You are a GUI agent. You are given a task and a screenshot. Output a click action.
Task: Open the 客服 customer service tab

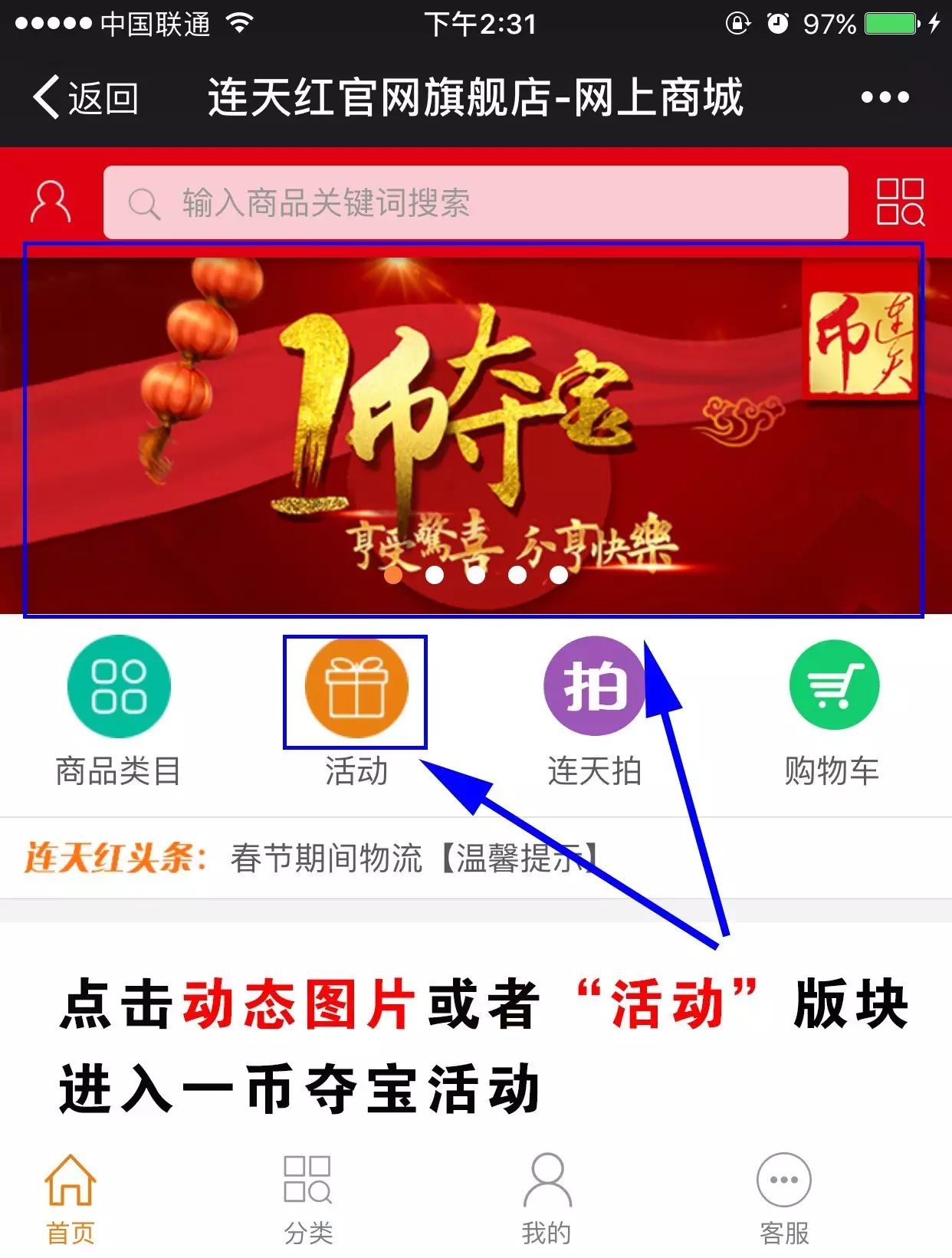(x=784, y=1200)
